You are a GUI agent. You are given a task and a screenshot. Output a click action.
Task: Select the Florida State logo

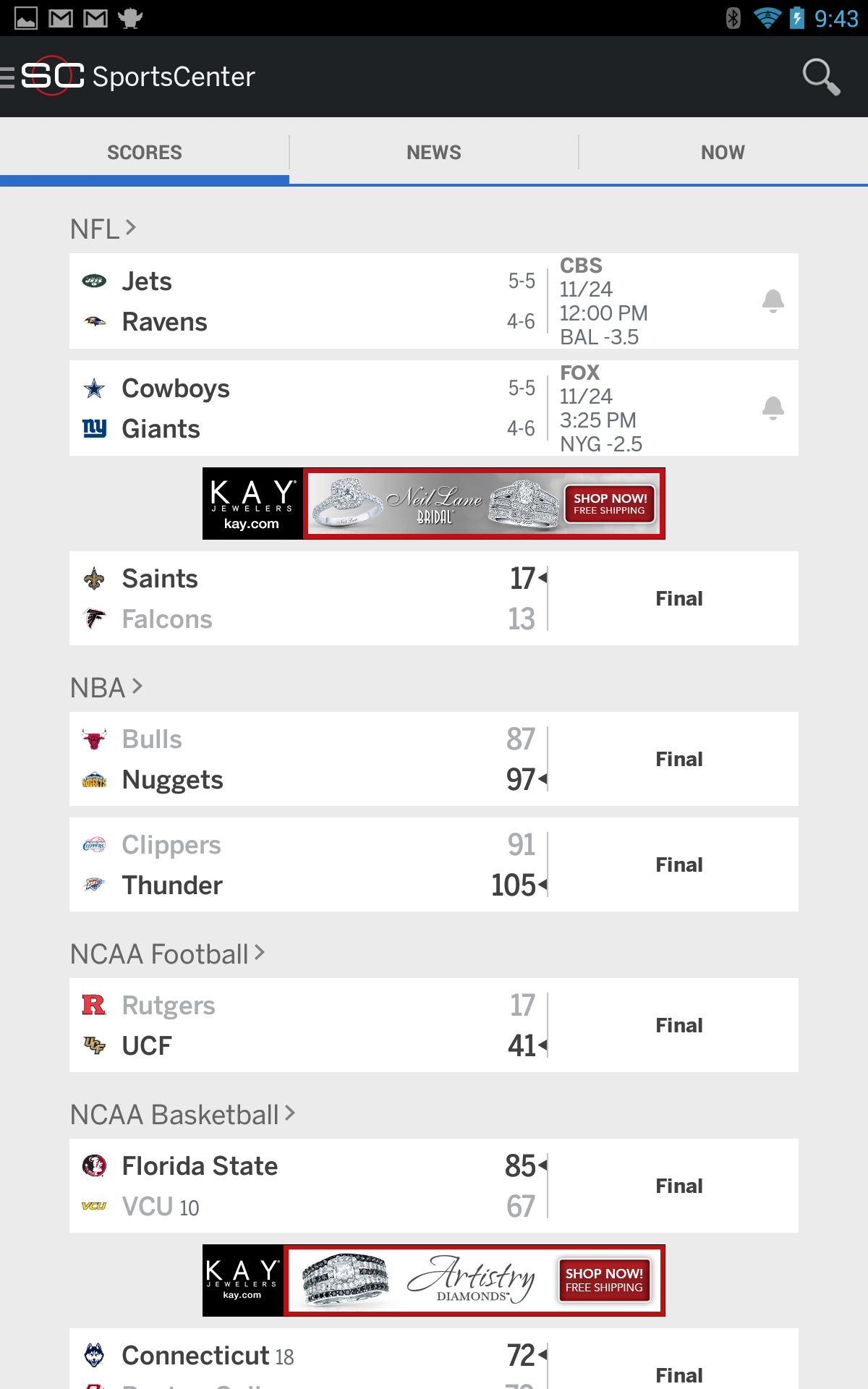click(93, 1165)
